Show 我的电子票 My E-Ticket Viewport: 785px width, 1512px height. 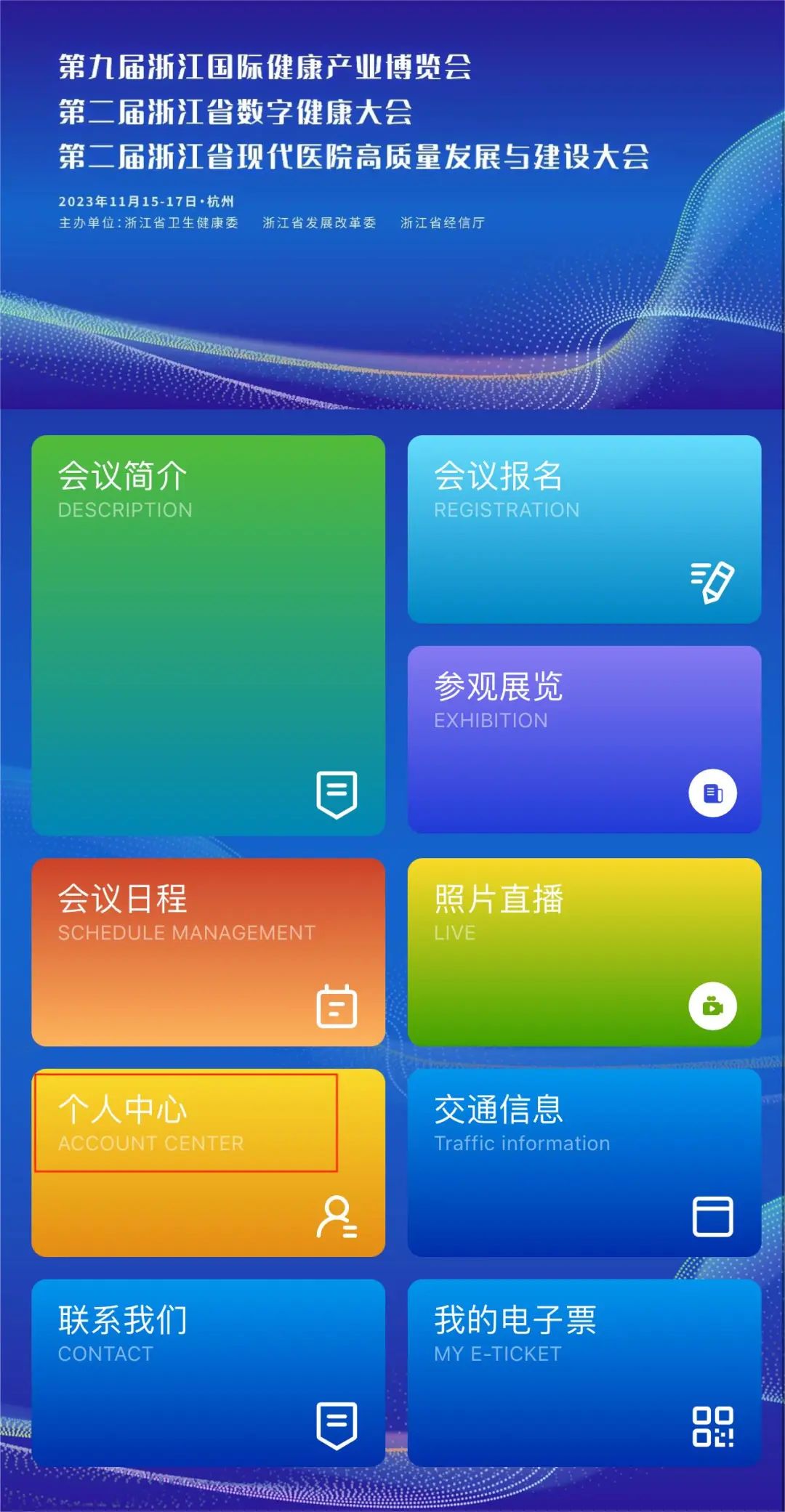584,1373
